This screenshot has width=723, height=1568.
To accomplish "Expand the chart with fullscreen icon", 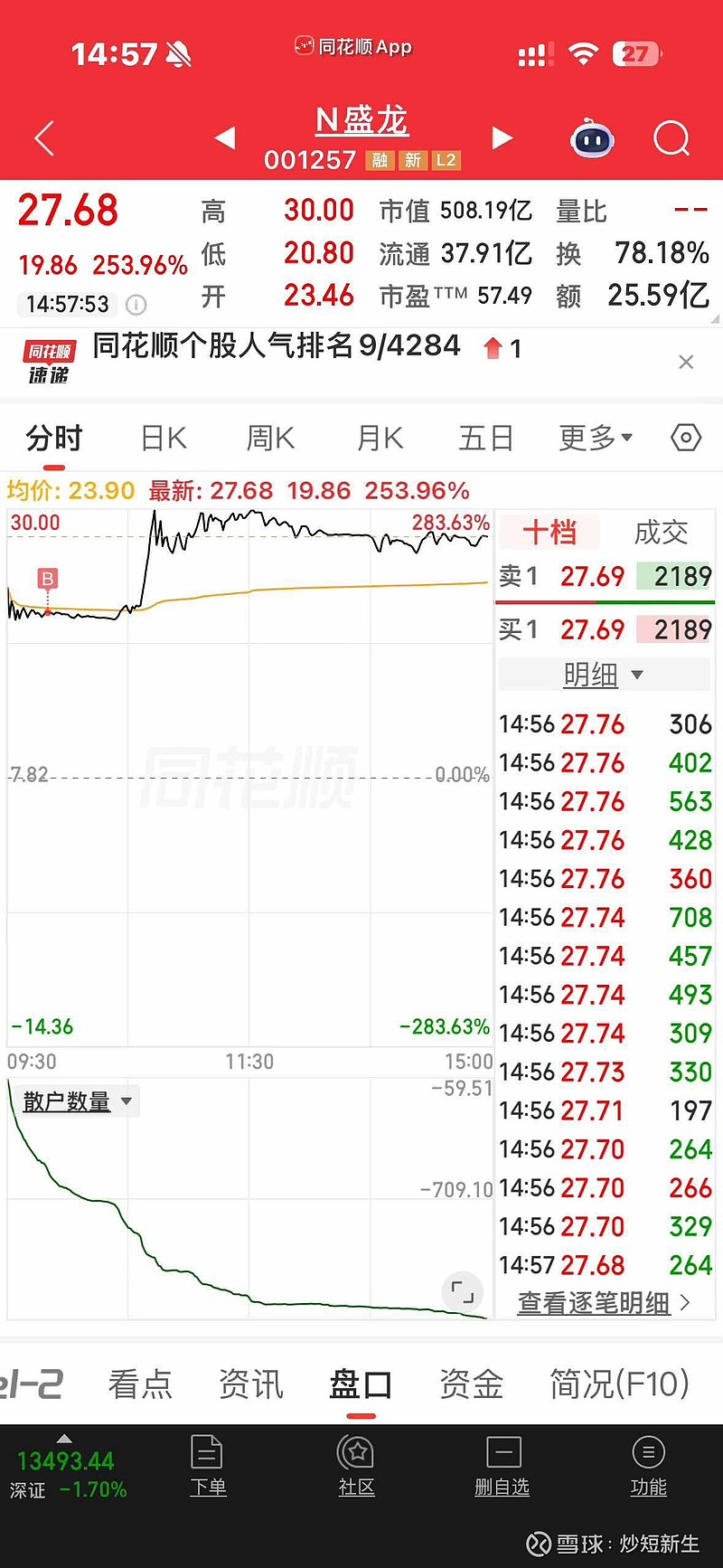I will pyautogui.click(x=464, y=1292).
